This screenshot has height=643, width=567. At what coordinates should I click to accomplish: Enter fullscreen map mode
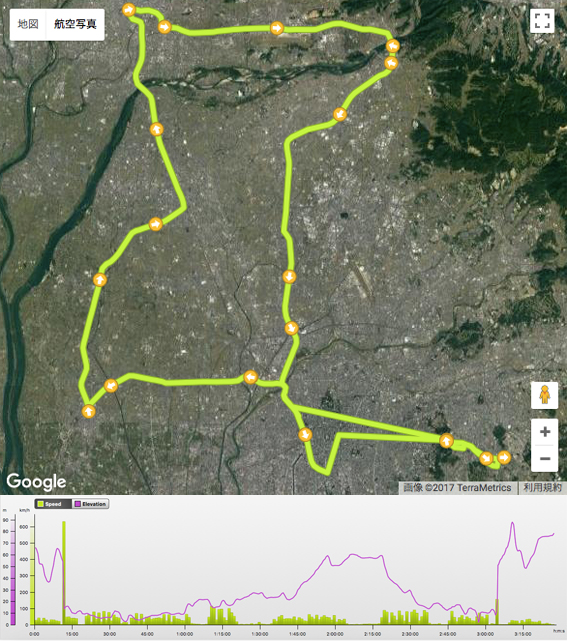[542, 21]
